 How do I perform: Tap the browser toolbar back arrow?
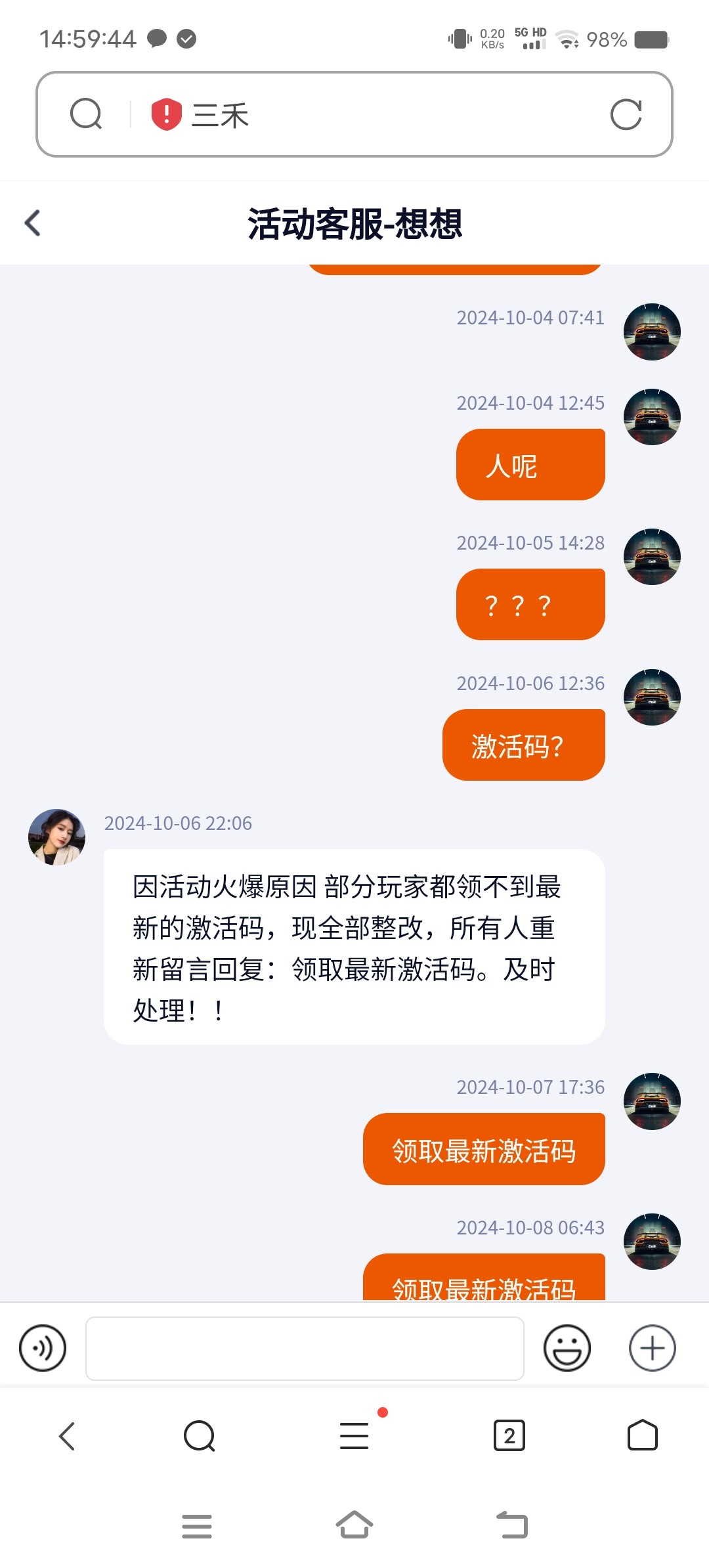[67, 1436]
